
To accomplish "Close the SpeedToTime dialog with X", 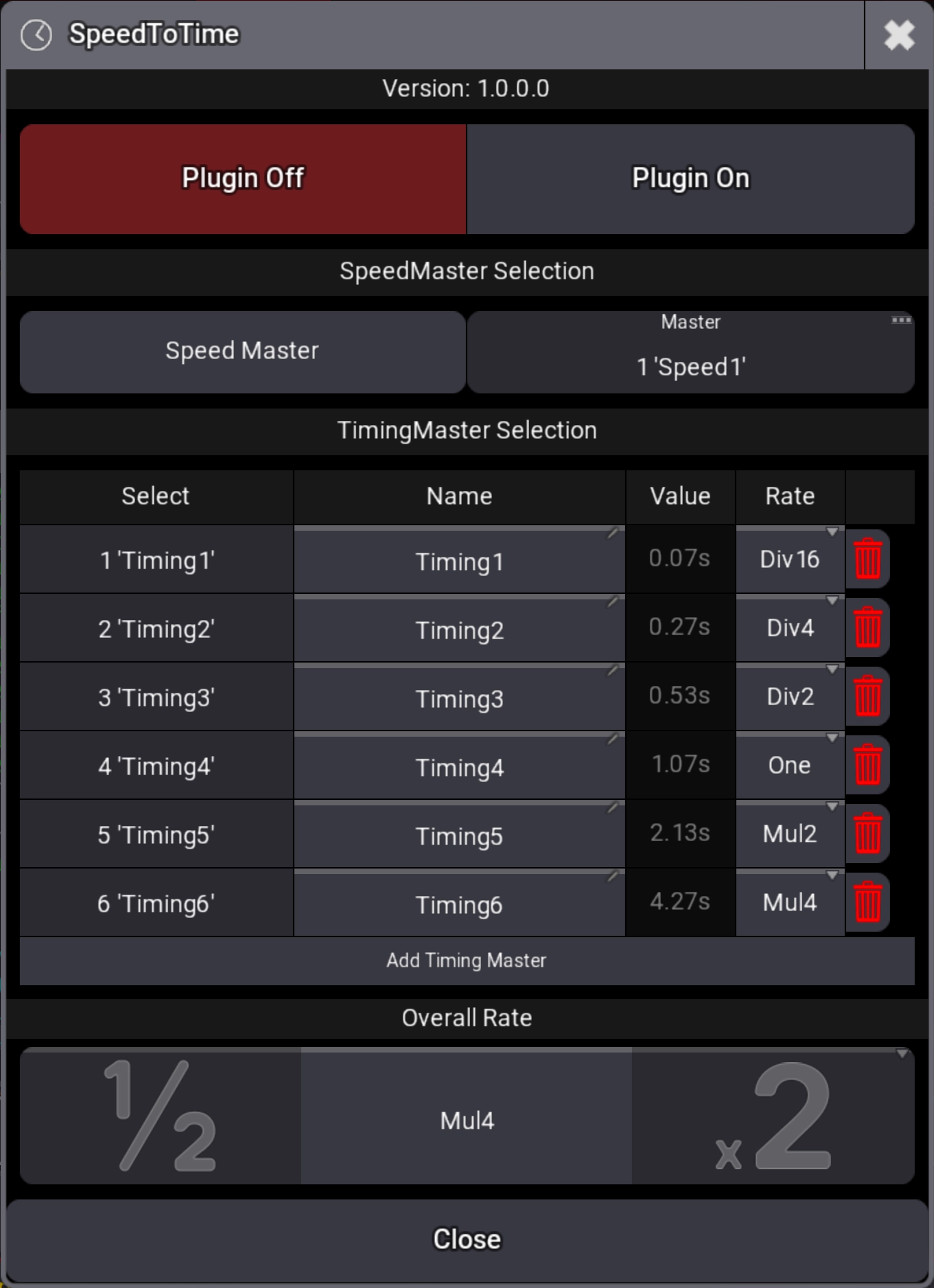I will (x=898, y=35).
